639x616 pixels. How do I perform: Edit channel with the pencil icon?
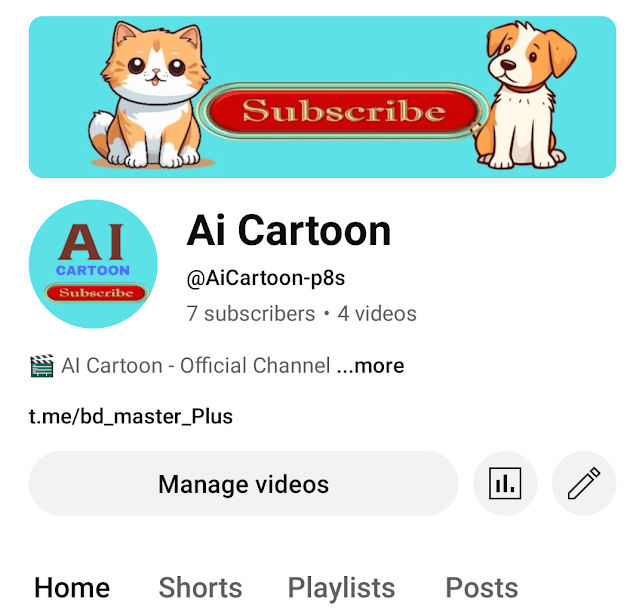click(584, 484)
